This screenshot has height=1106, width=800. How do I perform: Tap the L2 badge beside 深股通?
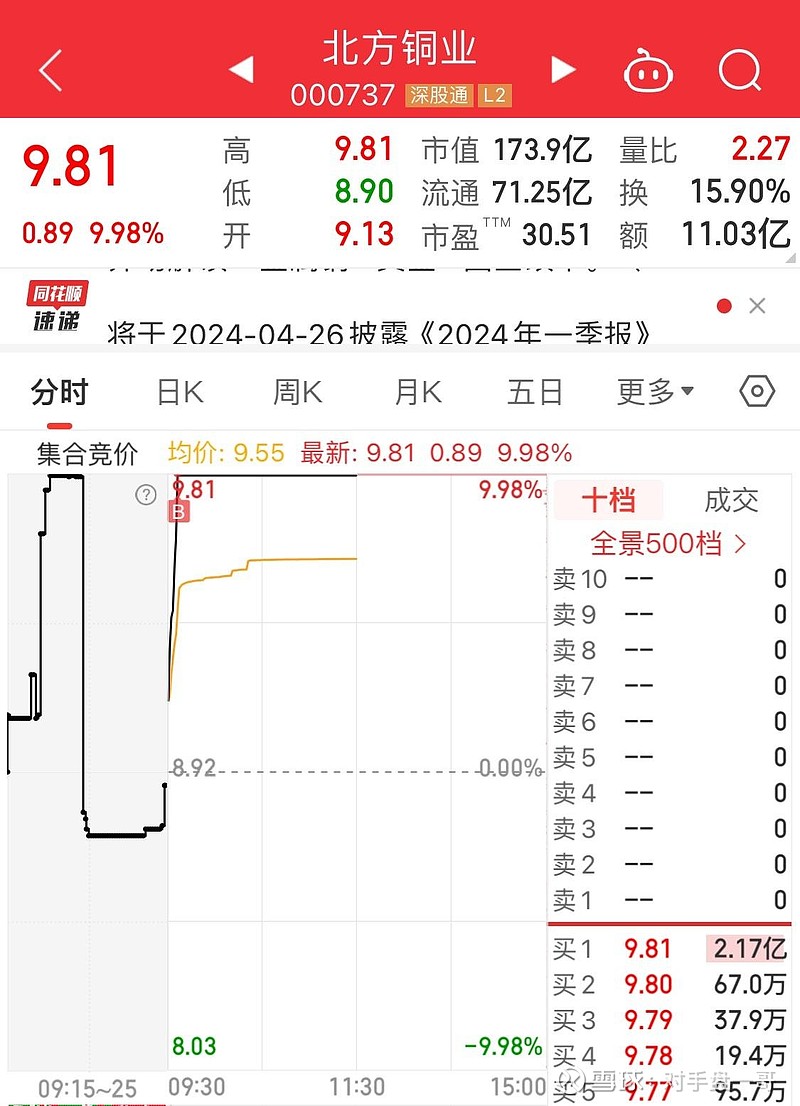(x=494, y=96)
